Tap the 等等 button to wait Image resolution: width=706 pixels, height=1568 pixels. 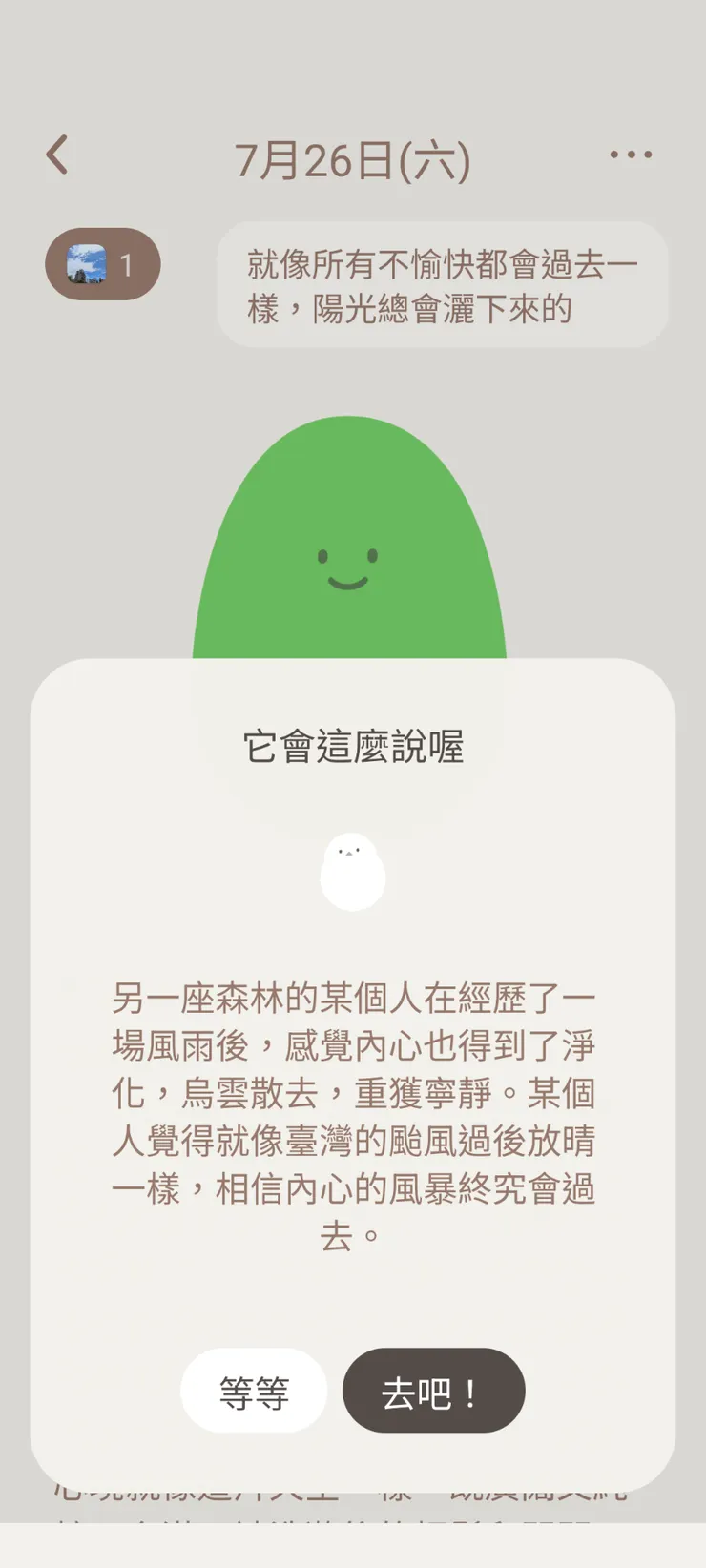pos(253,1392)
